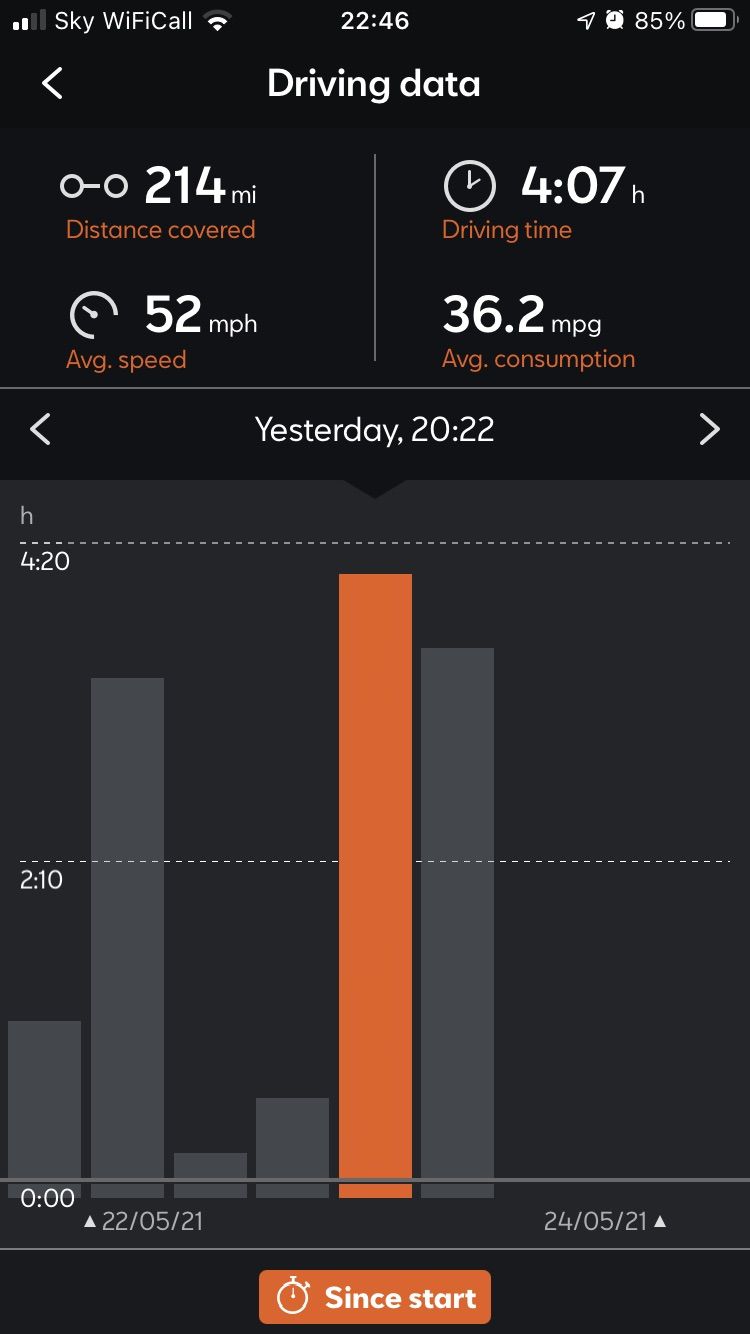The width and height of the screenshot is (750, 1334).
Task: Select the first grey bar on the left
Action: 44,1109
